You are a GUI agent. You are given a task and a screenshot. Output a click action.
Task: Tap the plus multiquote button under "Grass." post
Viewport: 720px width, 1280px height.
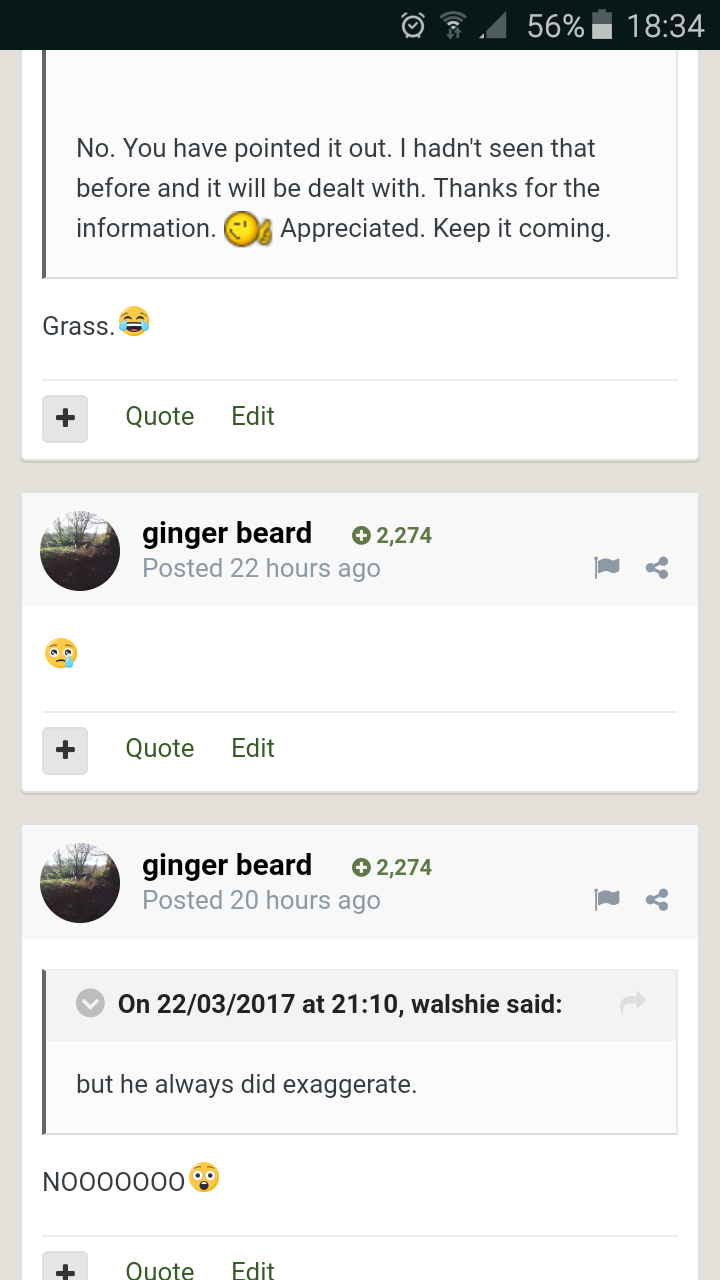click(x=65, y=418)
